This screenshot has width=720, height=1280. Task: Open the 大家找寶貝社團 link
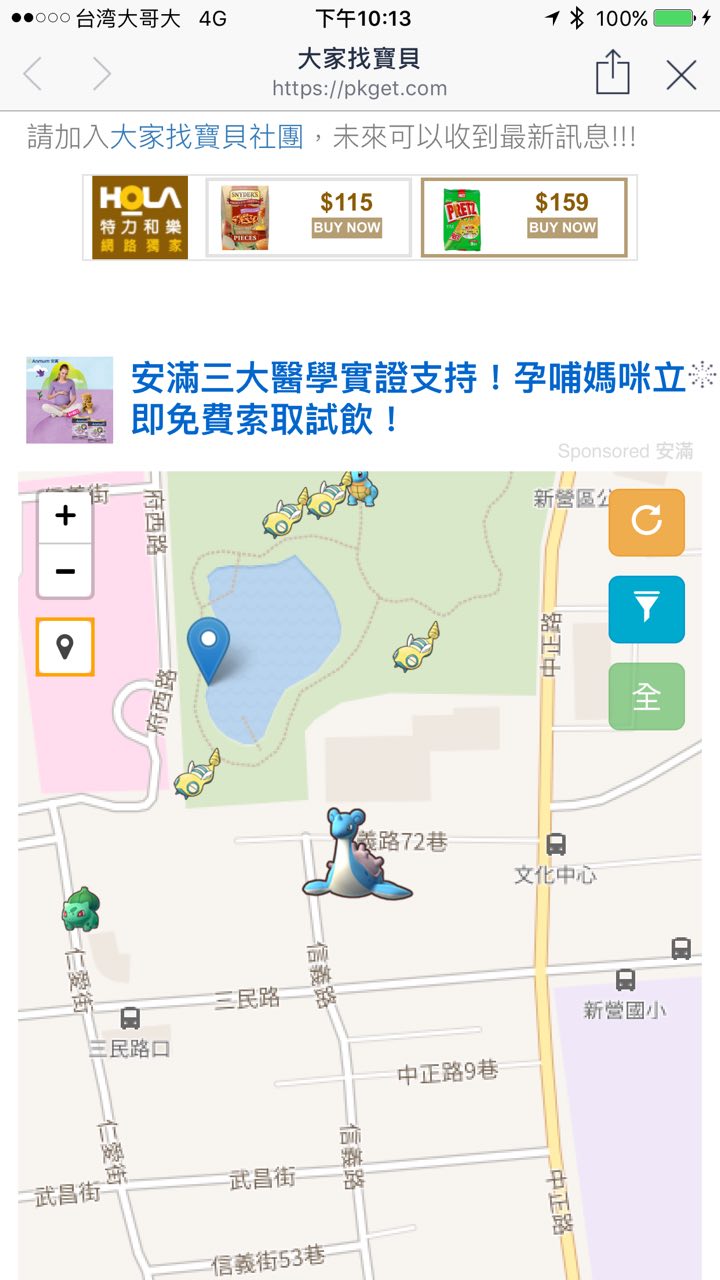206,137
